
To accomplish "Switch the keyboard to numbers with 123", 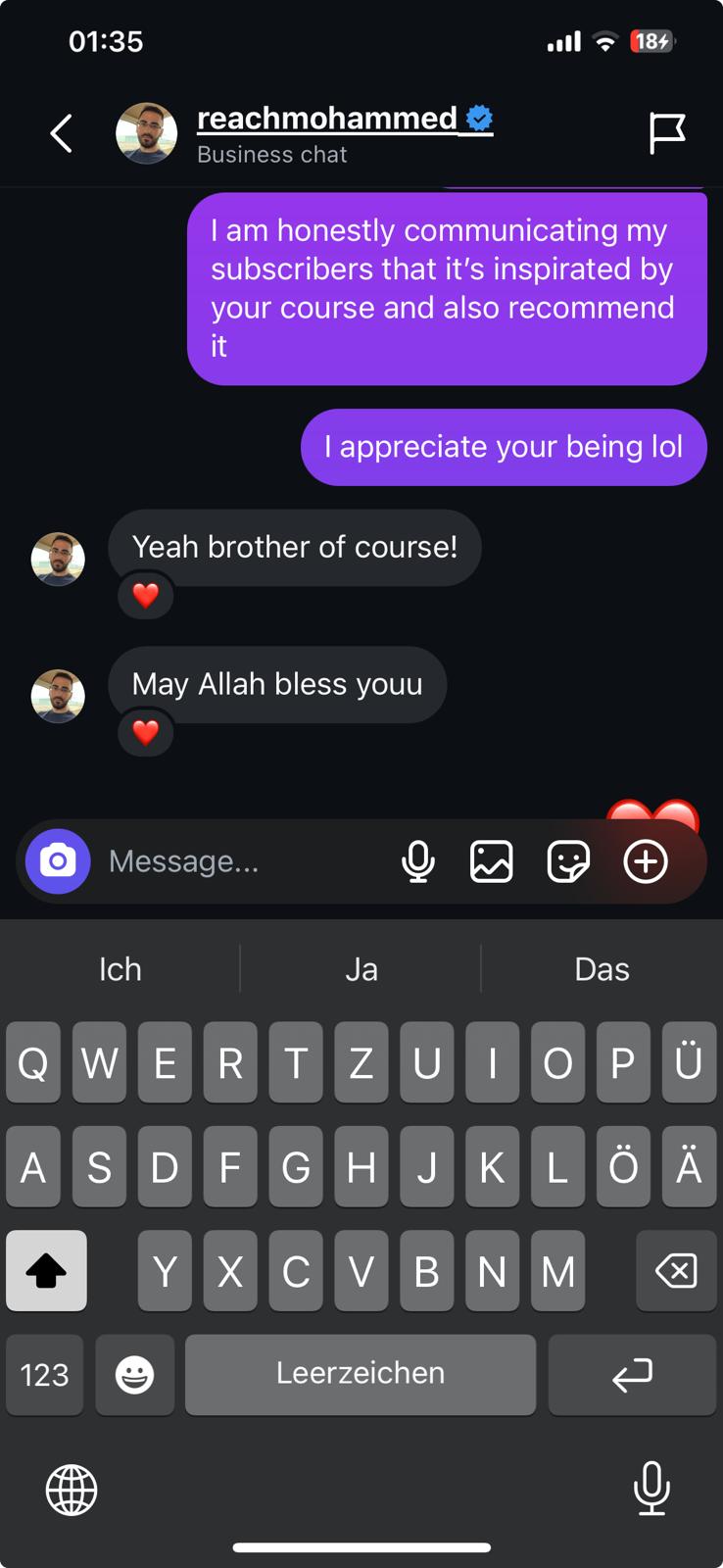I will click(x=45, y=1374).
